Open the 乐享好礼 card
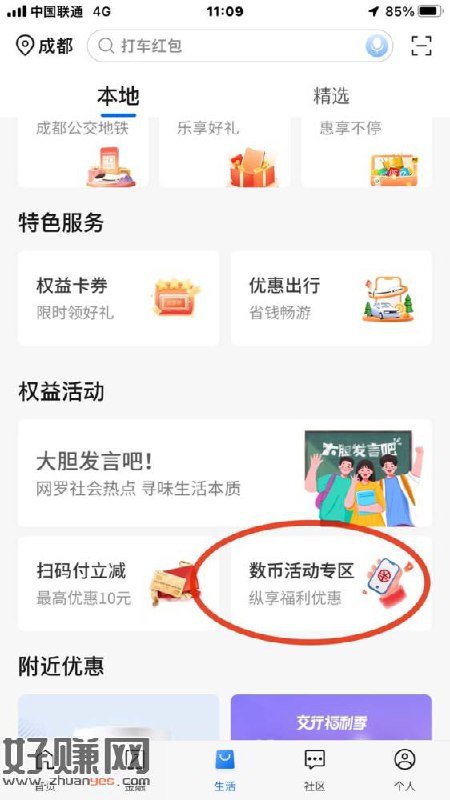 click(x=225, y=152)
